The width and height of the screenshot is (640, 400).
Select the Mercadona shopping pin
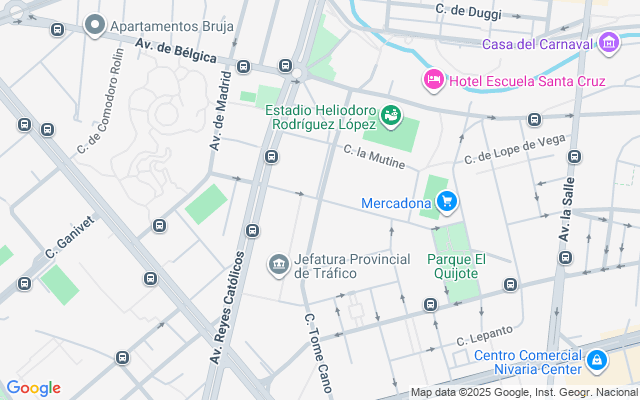pos(447,203)
